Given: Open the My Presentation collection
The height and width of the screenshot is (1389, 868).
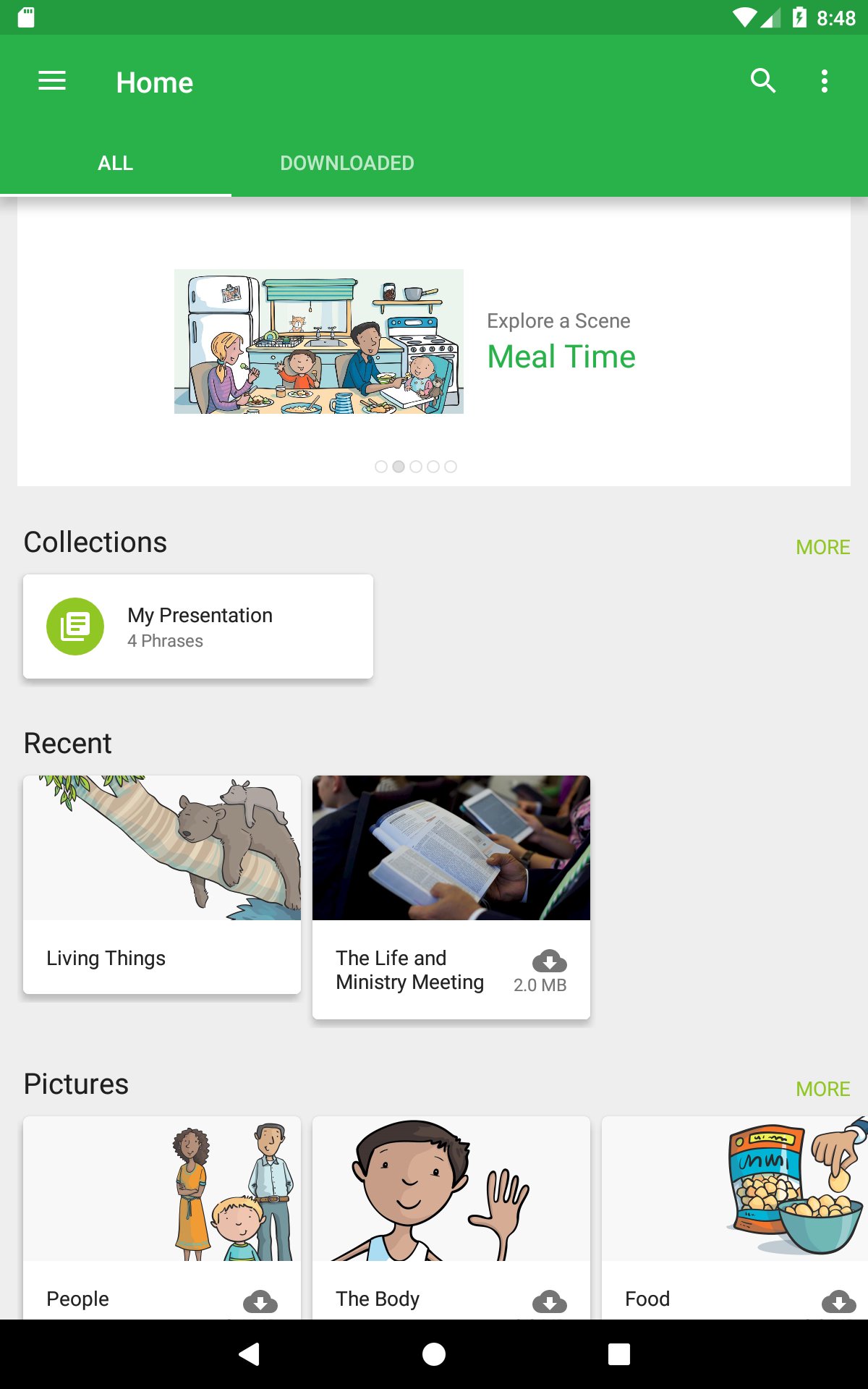Looking at the screenshot, I should pyautogui.click(x=198, y=626).
